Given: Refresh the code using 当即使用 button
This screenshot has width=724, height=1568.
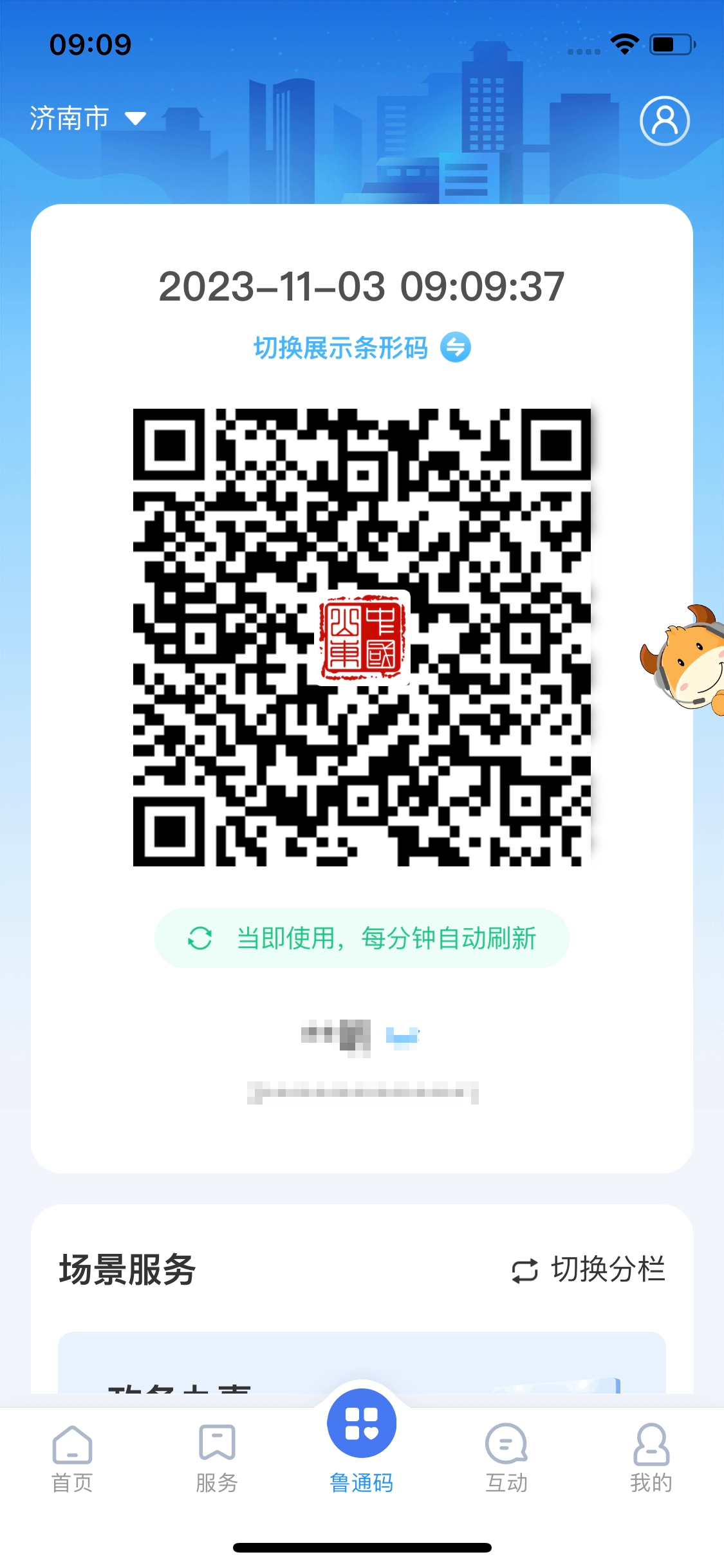Looking at the screenshot, I should [x=362, y=938].
